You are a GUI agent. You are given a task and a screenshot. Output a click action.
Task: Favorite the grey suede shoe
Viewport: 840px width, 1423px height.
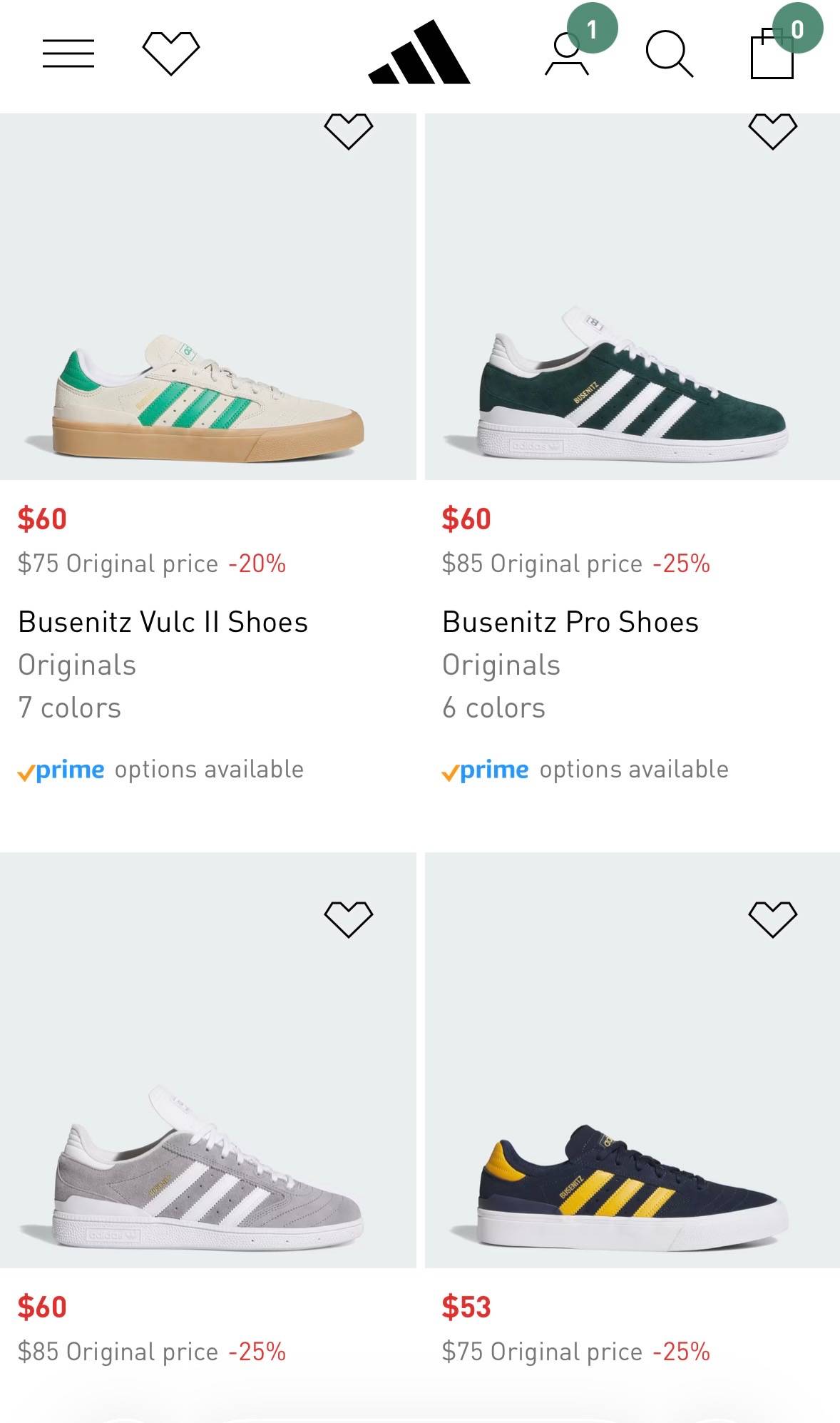pyautogui.click(x=349, y=919)
